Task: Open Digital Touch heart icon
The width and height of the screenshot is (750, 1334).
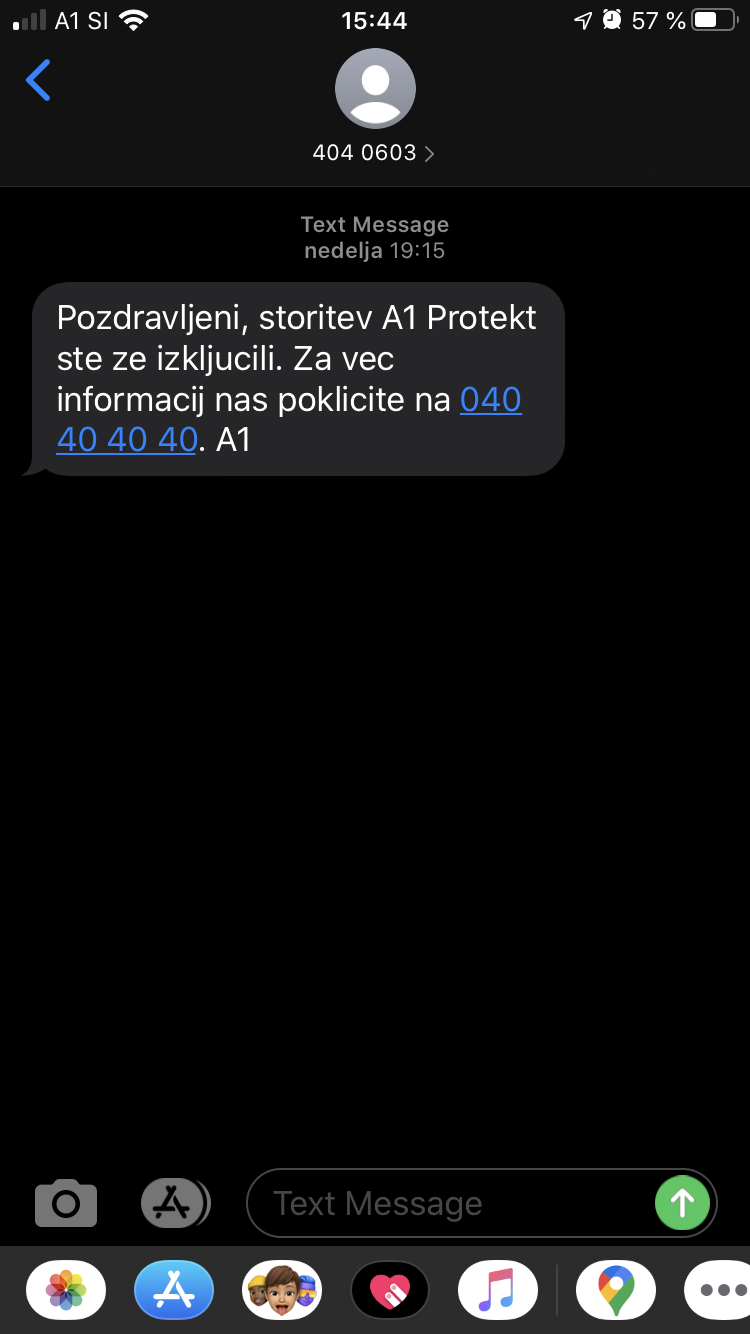Action: pos(390,1290)
